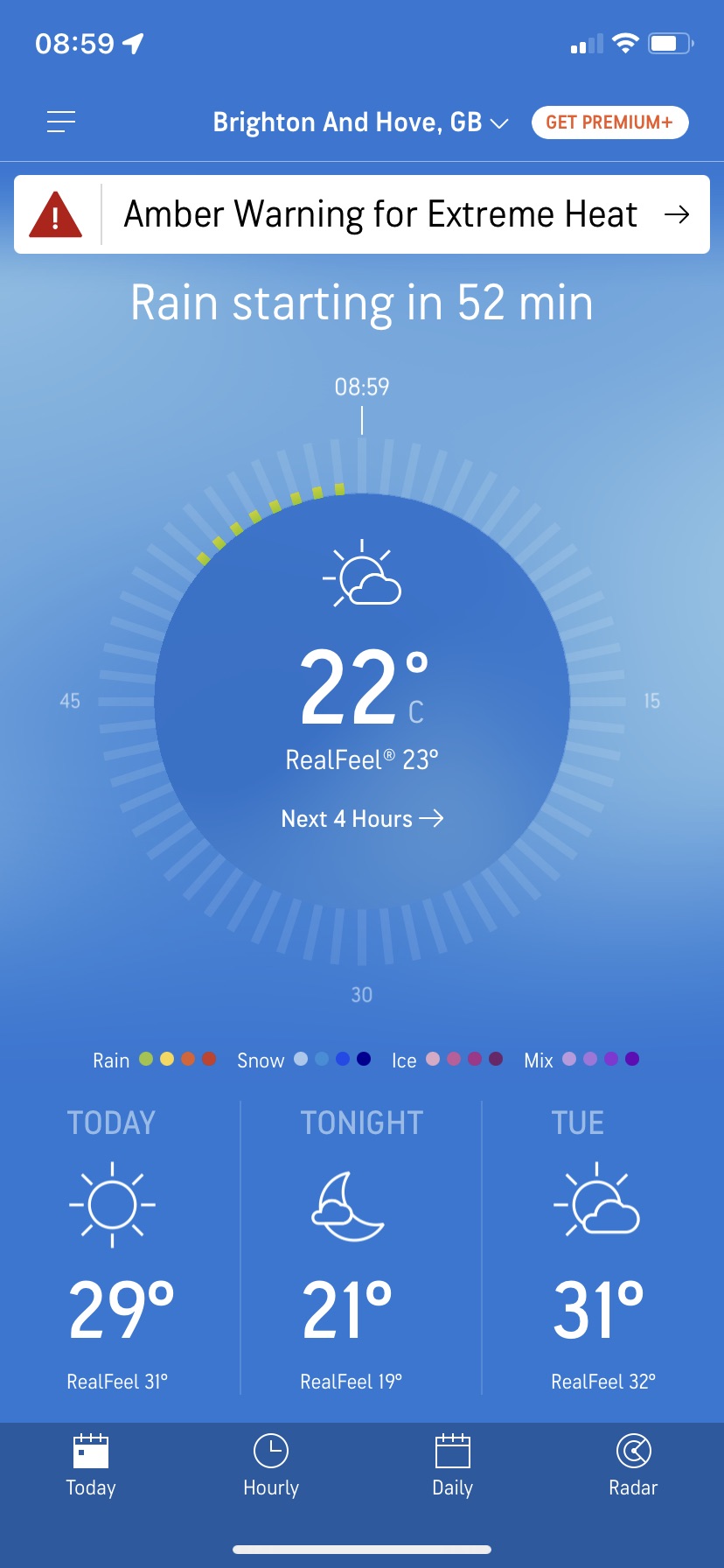Viewport: 724px width, 1568px height.
Task: Open the hamburger menu
Action: point(61,122)
